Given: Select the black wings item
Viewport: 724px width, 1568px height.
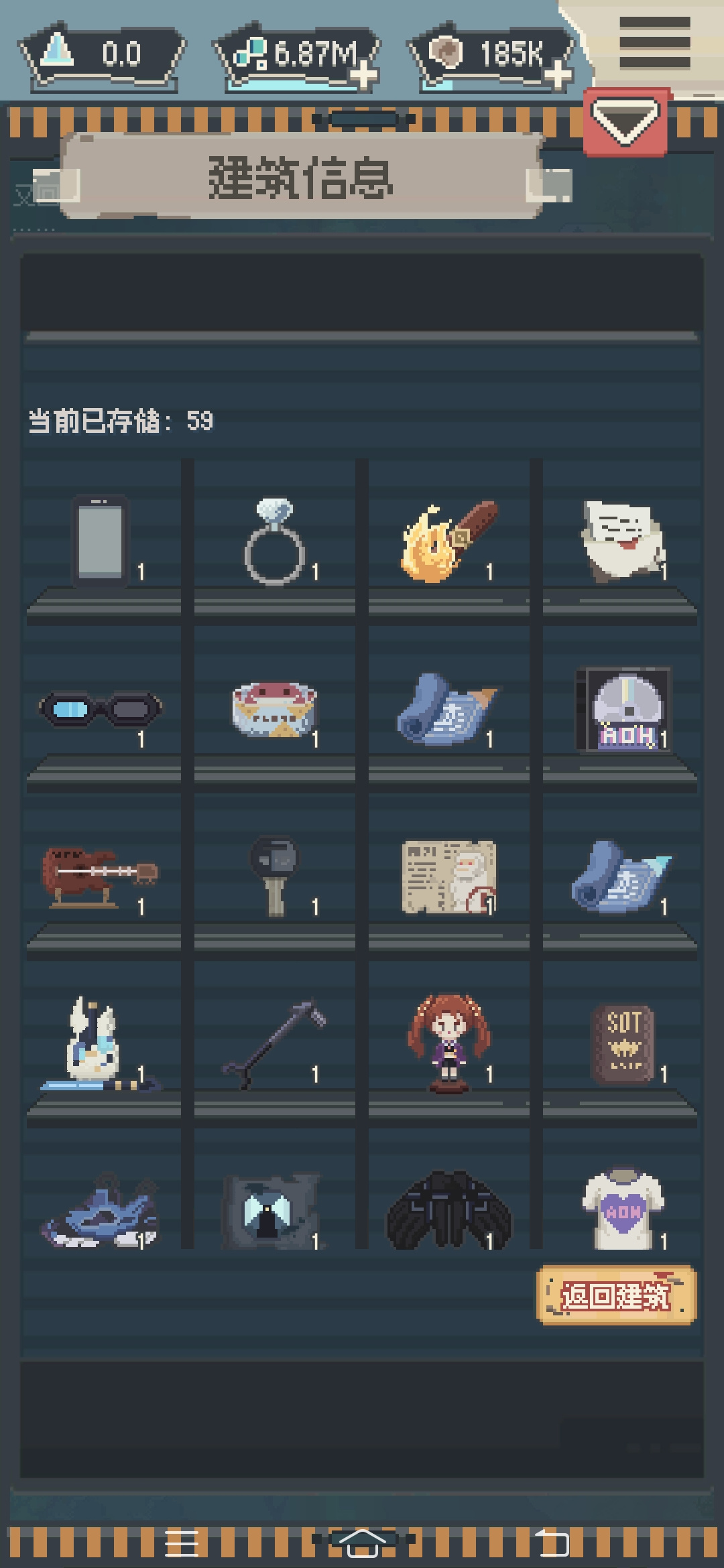Looking at the screenshot, I should pos(449,1210).
